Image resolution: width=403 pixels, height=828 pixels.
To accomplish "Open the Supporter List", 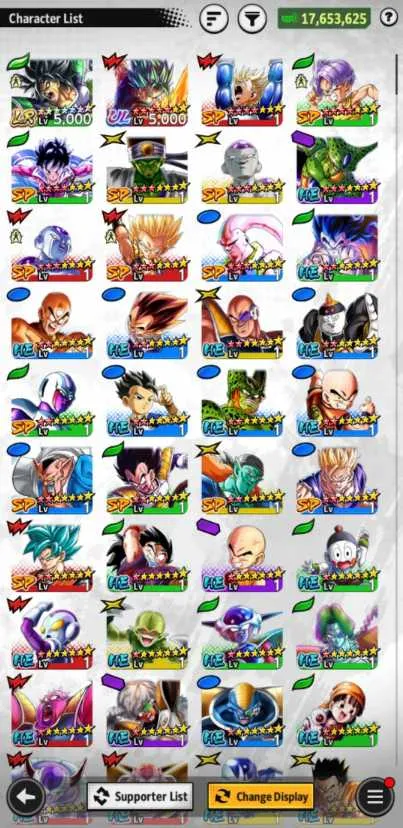I will [140, 796].
